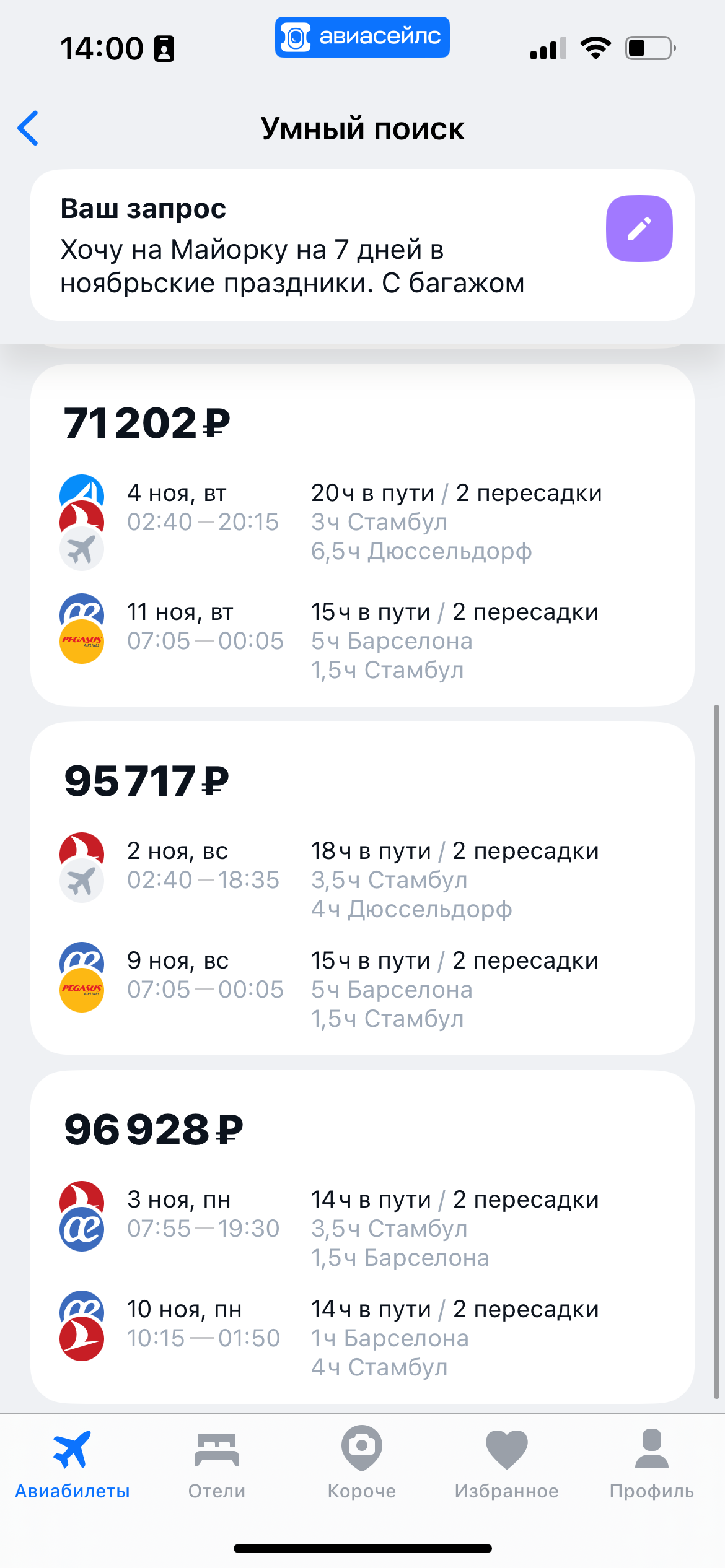The width and height of the screenshot is (725, 1568).
Task: Switch to the Отели tab
Action: tap(217, 1464)
